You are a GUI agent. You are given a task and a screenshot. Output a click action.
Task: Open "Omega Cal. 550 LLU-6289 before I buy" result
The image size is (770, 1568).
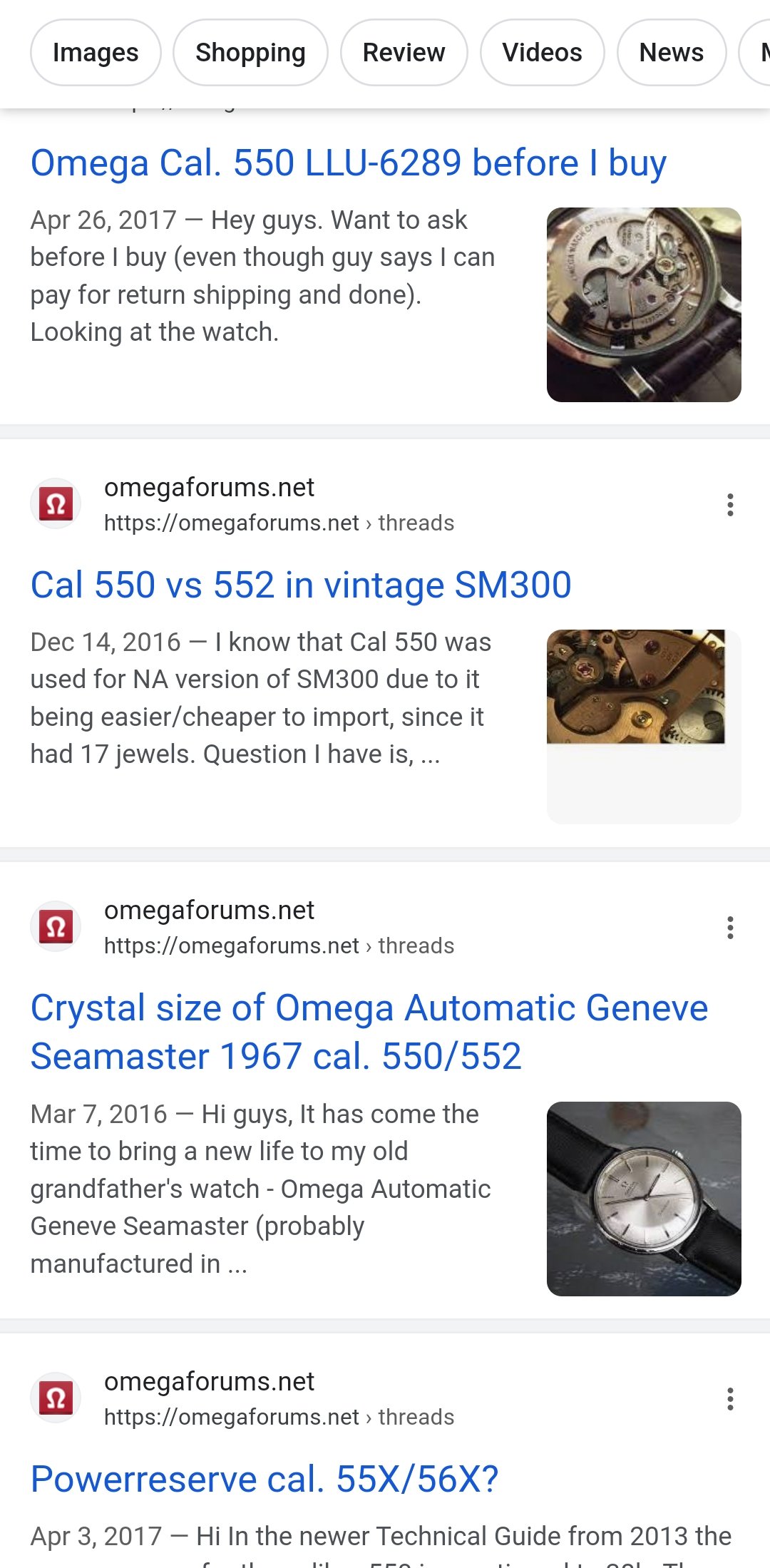tap(348, 163)
